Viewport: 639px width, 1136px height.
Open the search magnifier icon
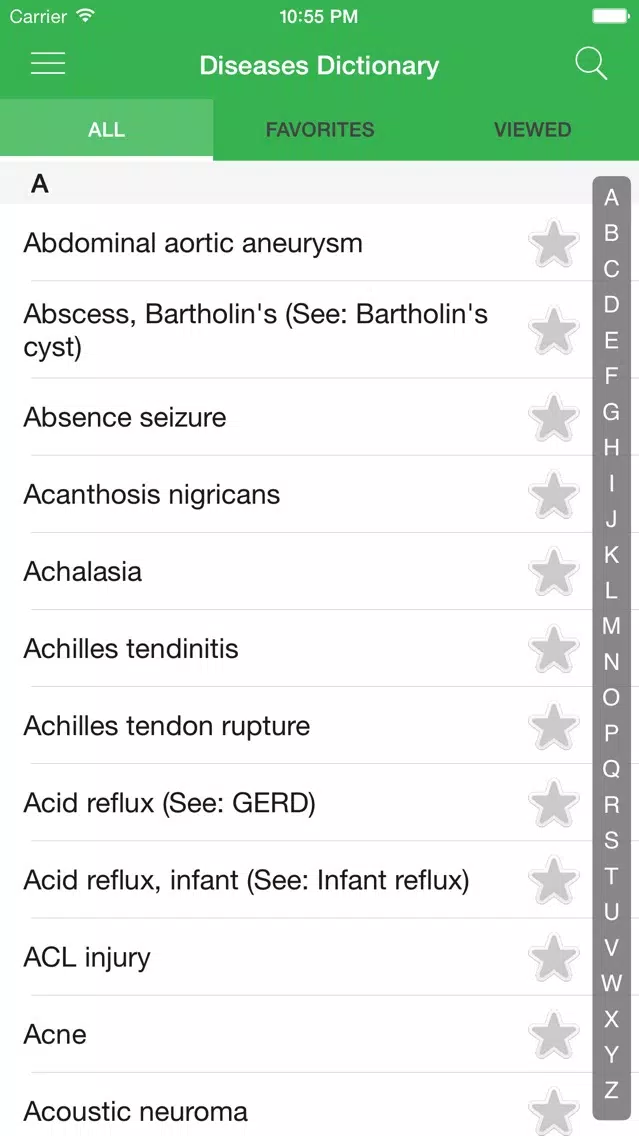(590, 64)
